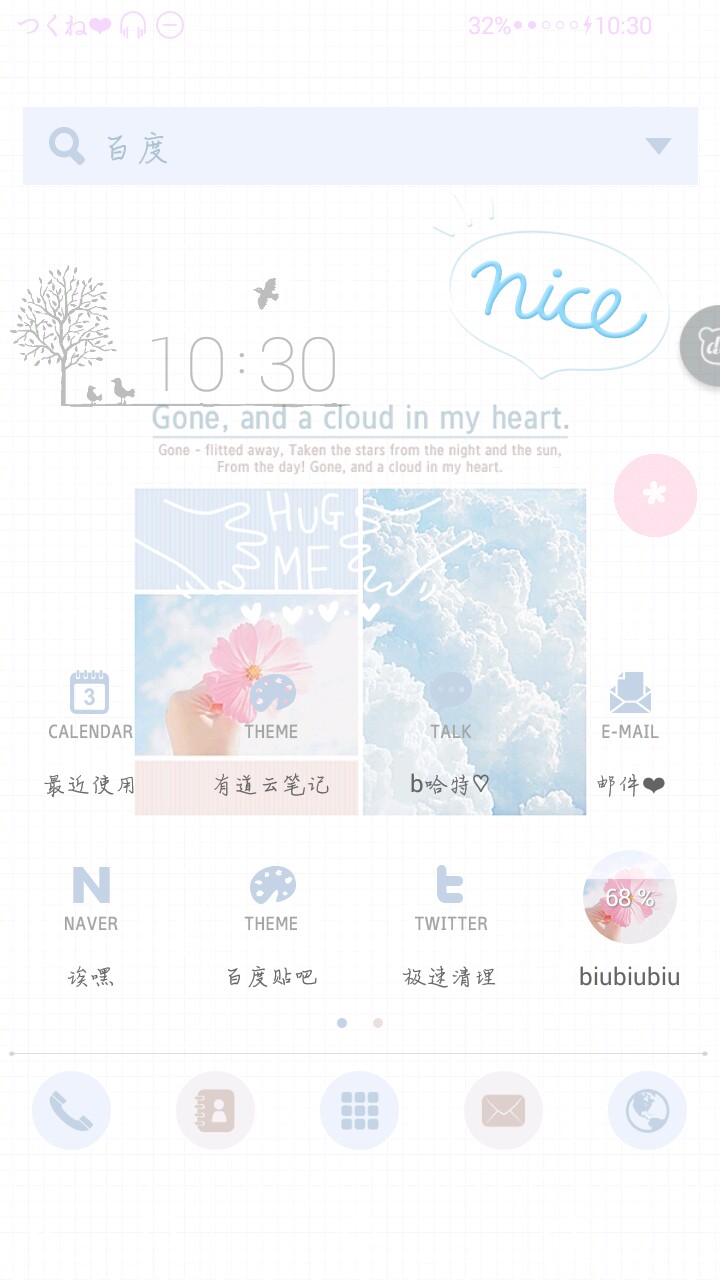Open the clock widget showing 10:30
720x1280 pixels.
(x=243, y=365)
